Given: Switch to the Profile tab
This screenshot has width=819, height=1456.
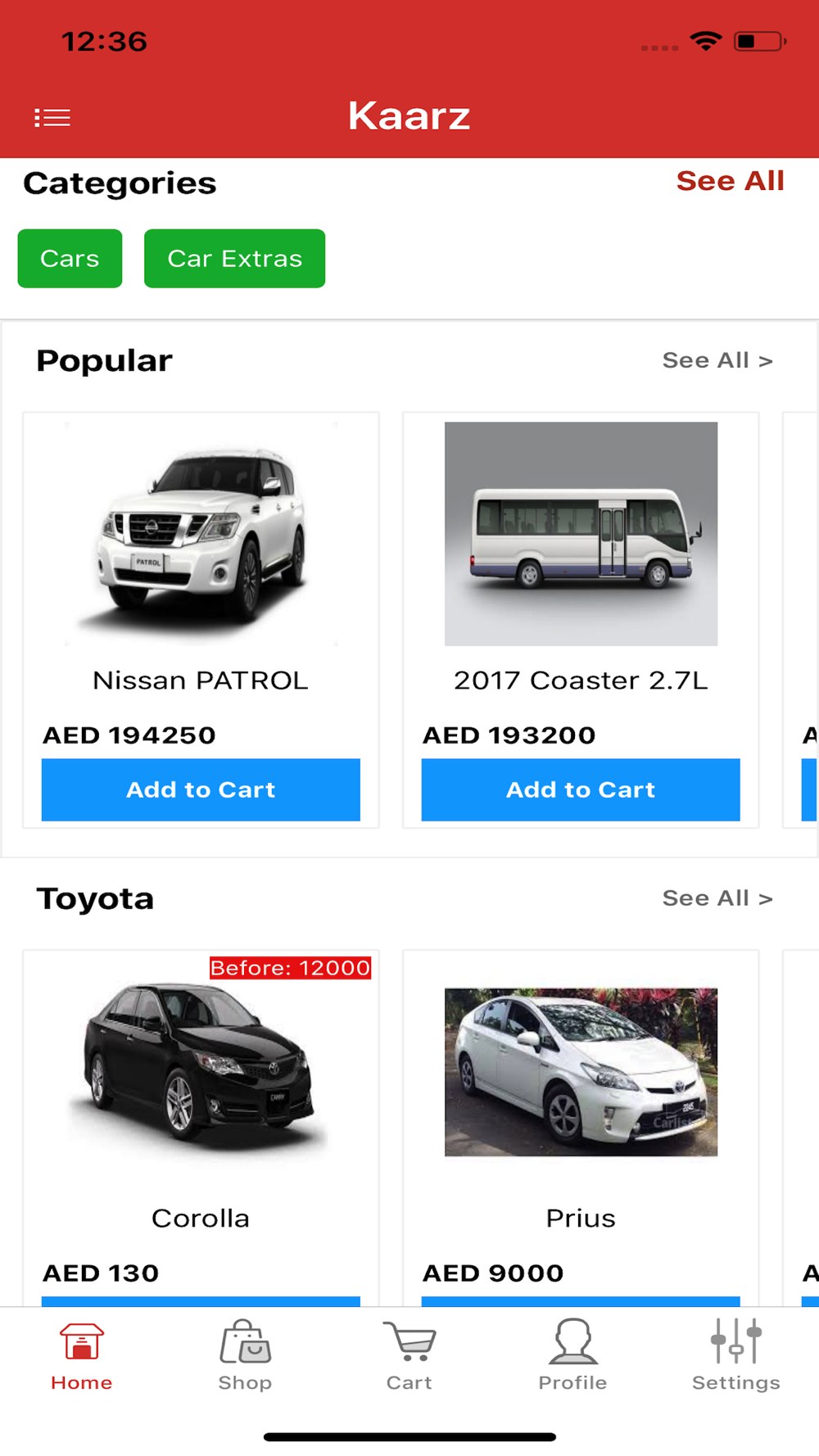Looking at the screenshot, I should 572,1356.
